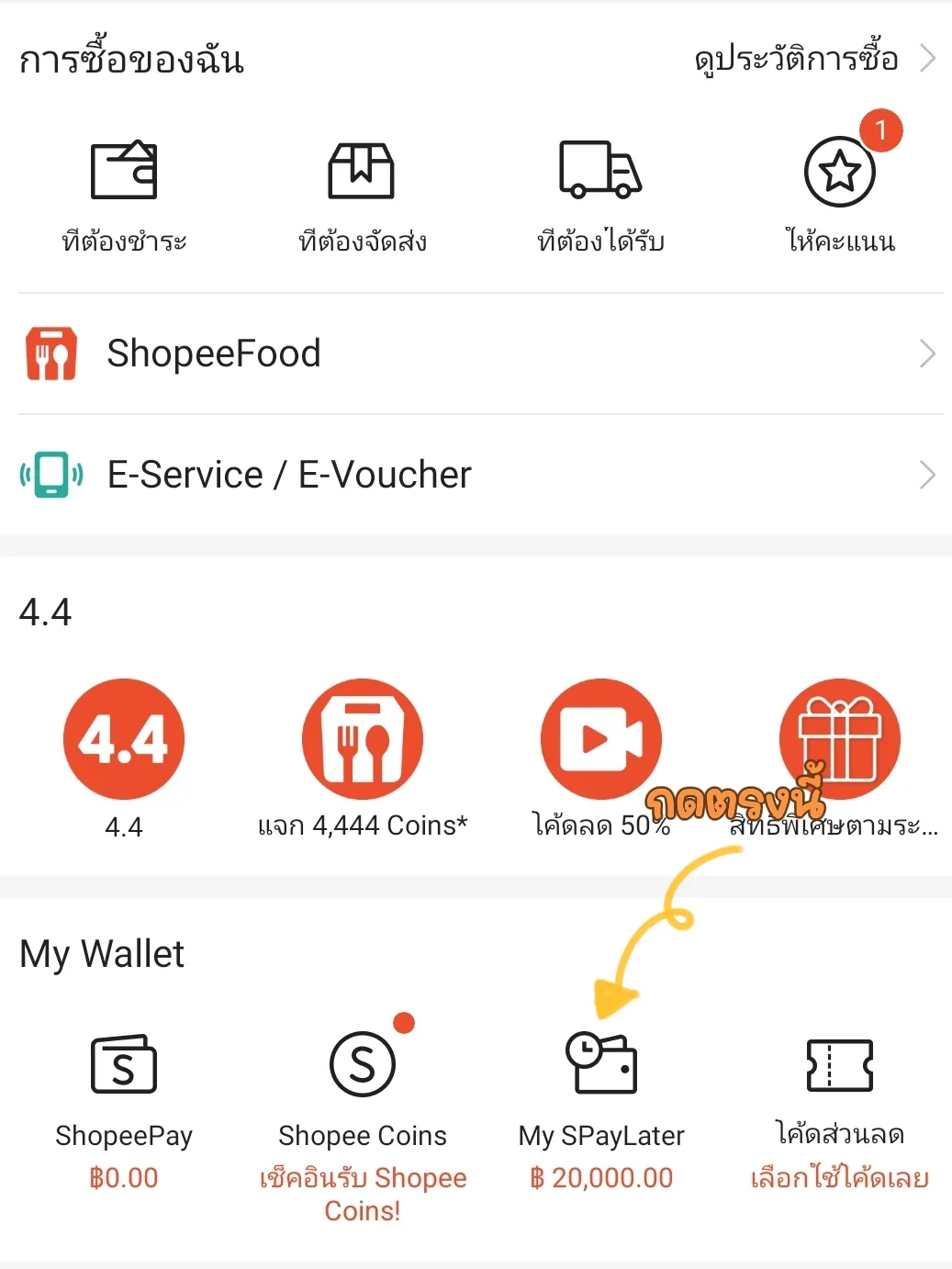Open the gift icon for สิทธิพิเศษตามระดับ
952x1269 pixels.
click(840, 737)
